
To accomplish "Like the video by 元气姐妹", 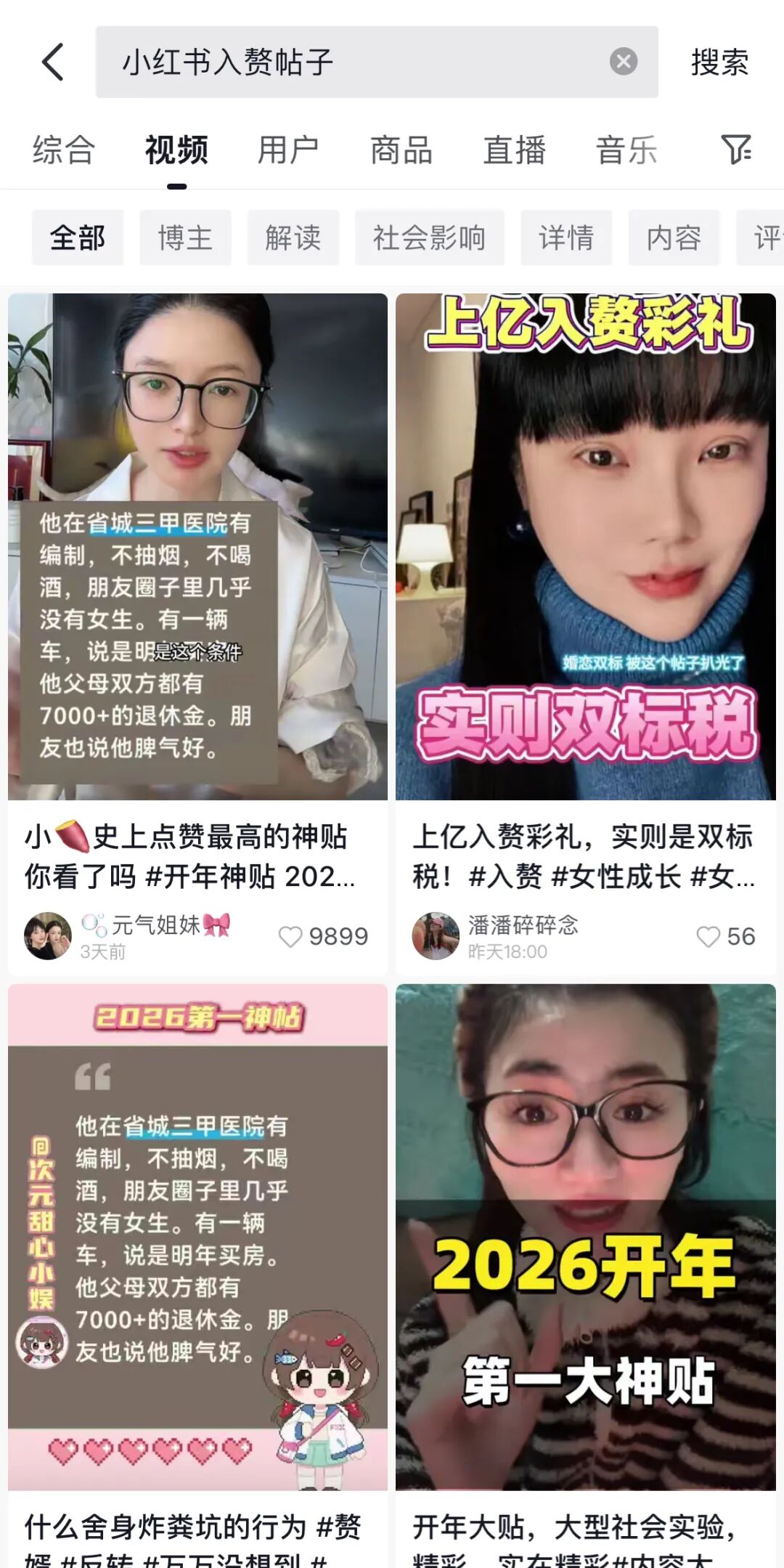I will point(290,937).
